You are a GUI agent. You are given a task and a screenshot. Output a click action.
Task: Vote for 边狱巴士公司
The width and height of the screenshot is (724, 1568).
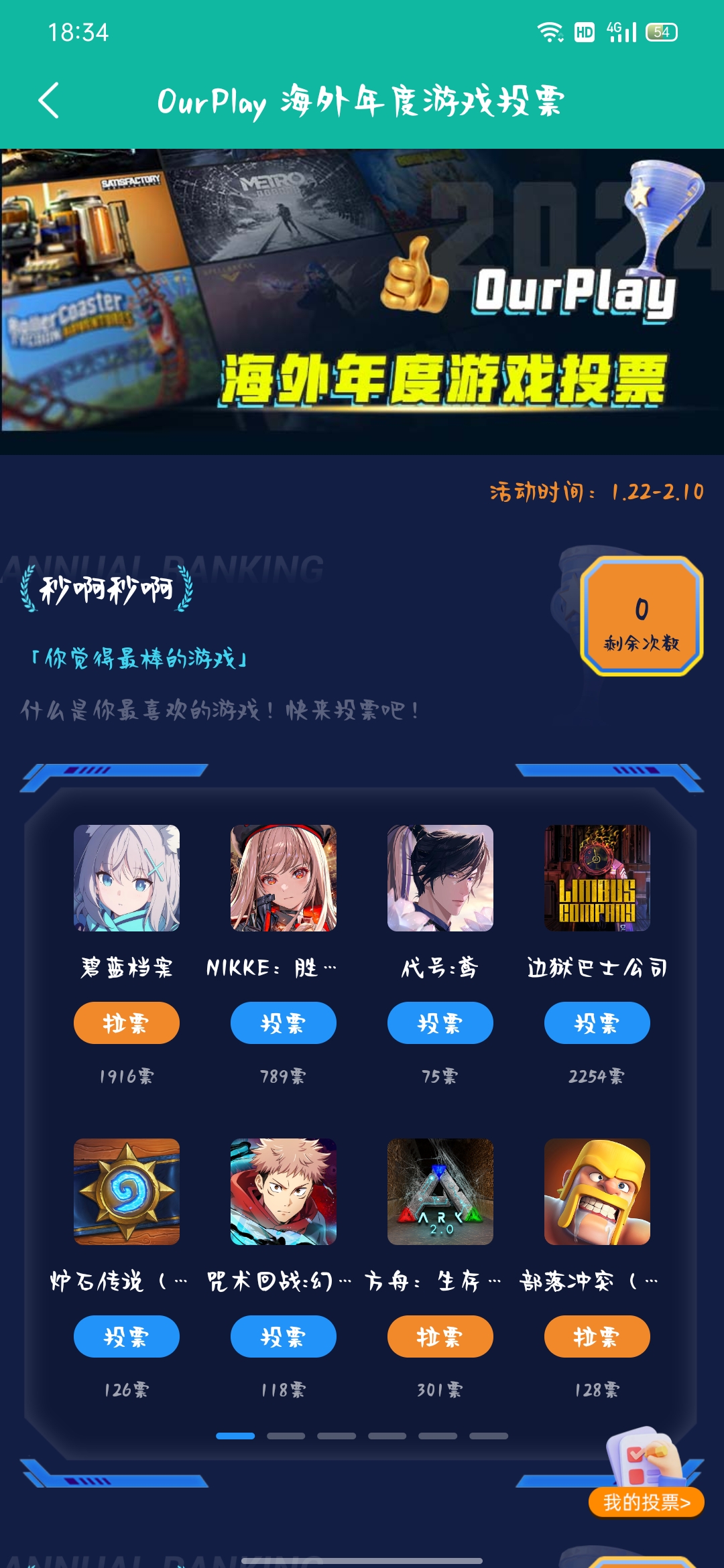(597, 1023)
